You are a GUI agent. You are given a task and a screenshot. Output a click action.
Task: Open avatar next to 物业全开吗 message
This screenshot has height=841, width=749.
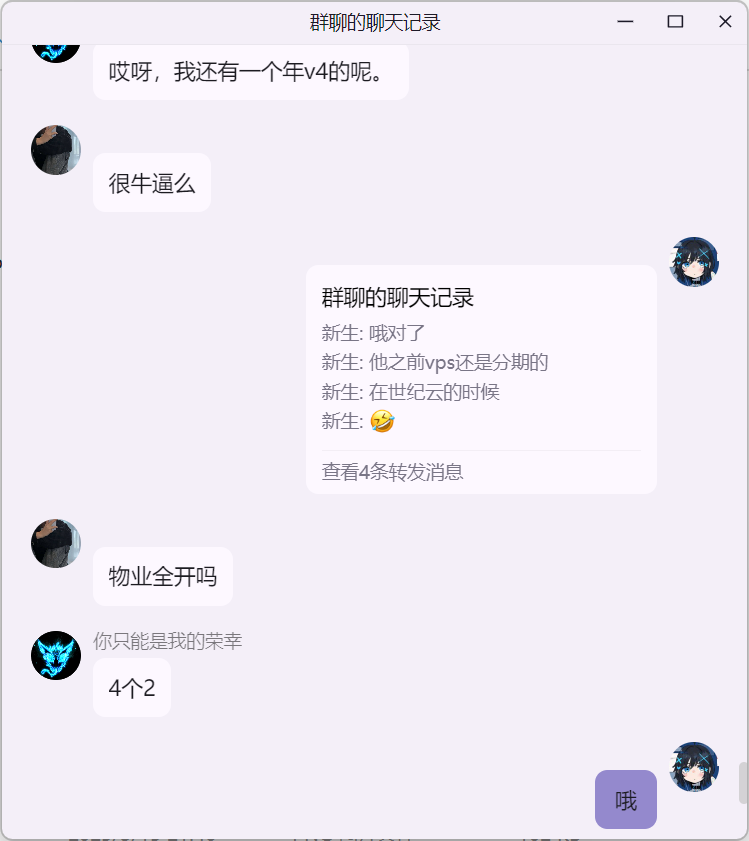(56, 544)
